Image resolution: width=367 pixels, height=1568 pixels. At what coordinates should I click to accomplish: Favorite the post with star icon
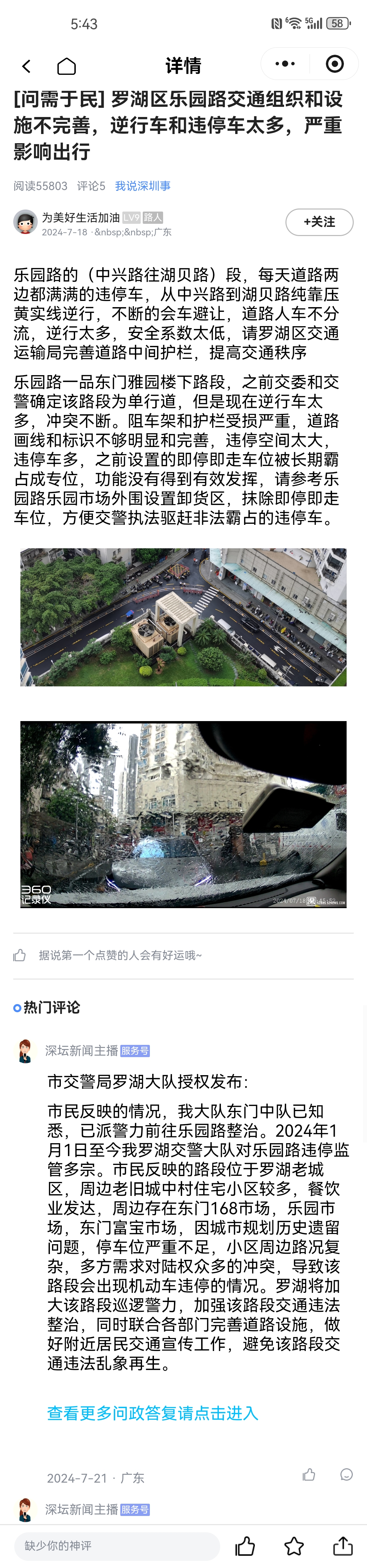pyautogui.click(x=294, y=1546)
